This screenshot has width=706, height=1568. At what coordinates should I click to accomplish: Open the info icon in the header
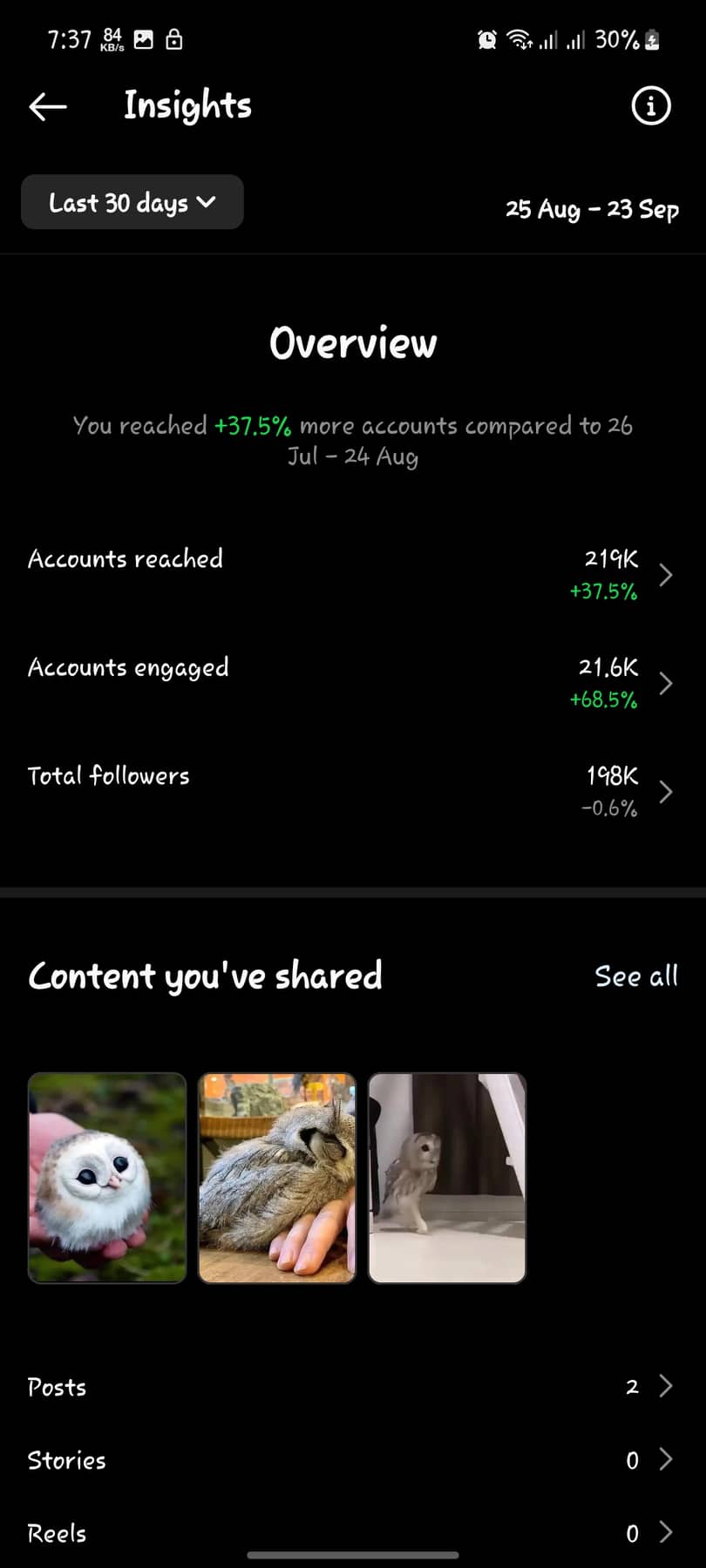(650, 106)
